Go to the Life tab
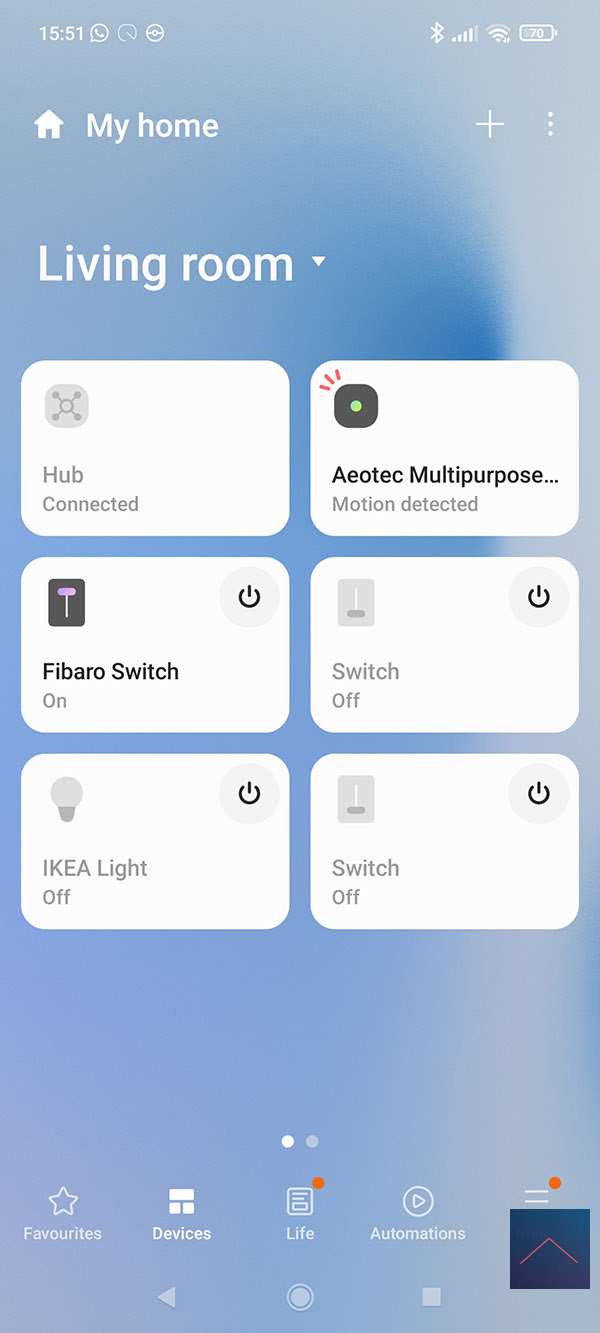Viewport: 600px width, 1333px height. (300, 1214)
